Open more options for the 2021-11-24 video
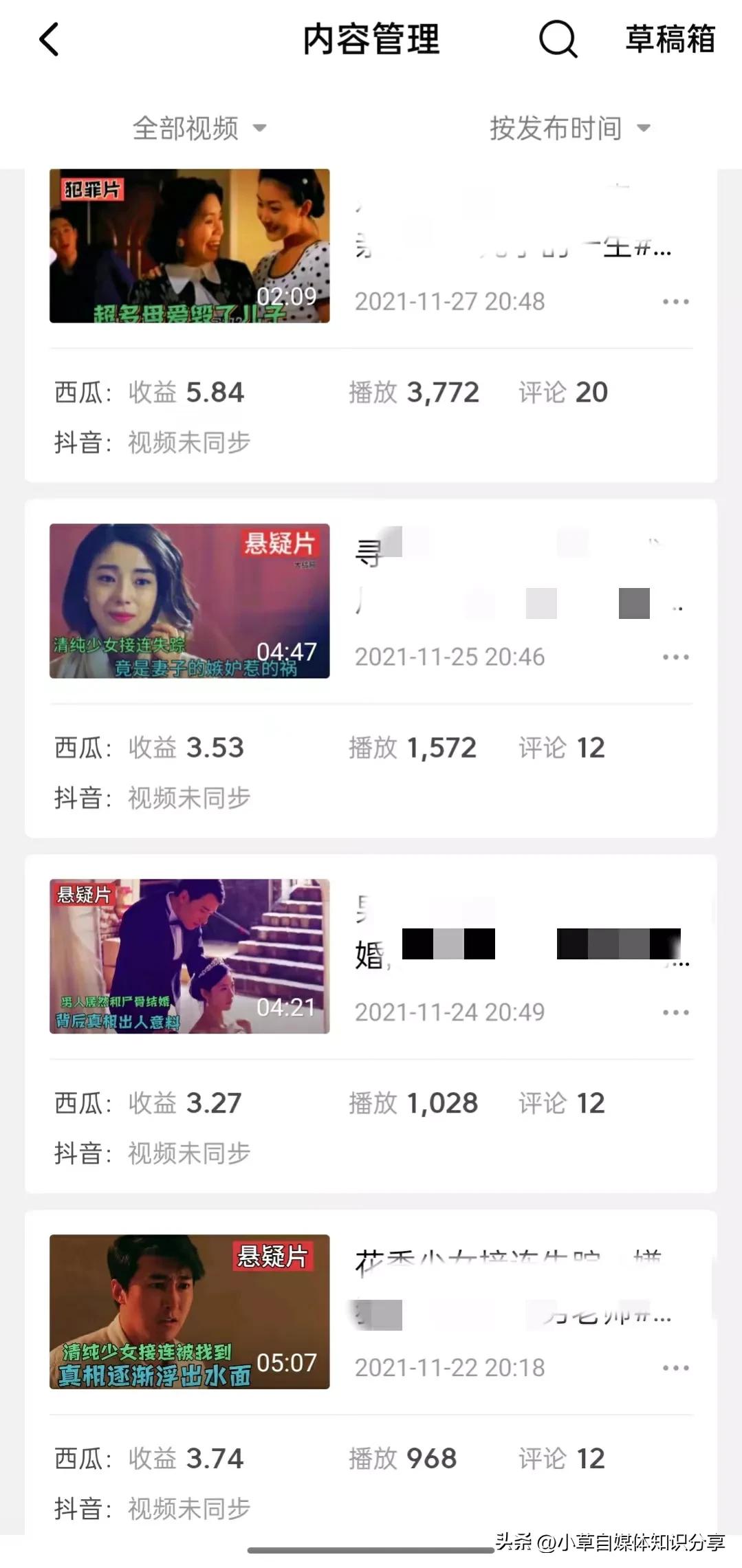This screenshot has height=1568, width=742. coord(677,1012)
